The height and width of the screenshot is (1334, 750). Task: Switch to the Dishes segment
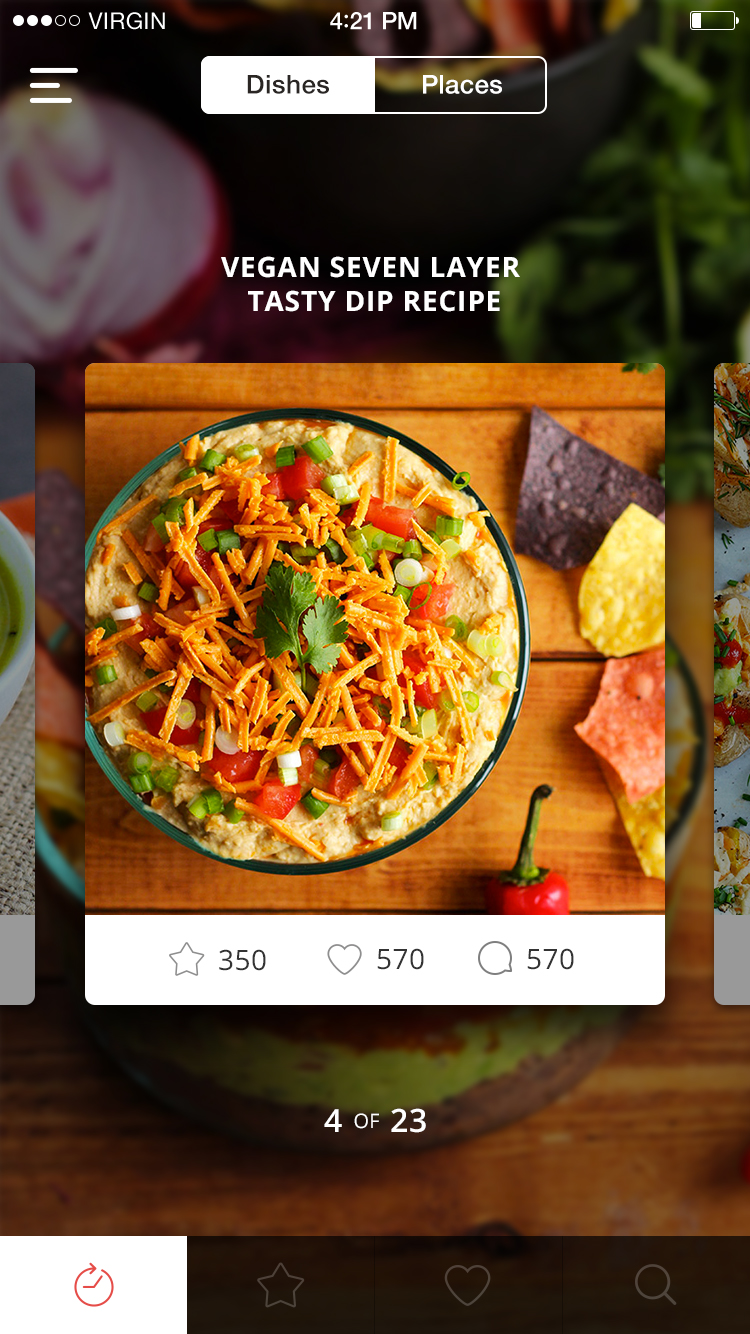click(288, 85)
